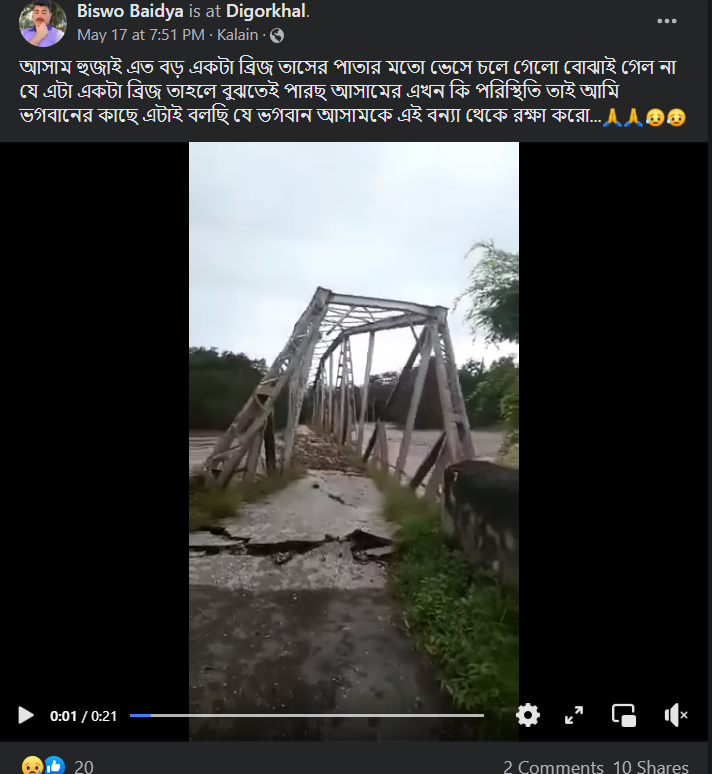The height and width of the screenshot is (774, 712).
Task: Open Biswo Baidya's profile picture
Action: (42, 23)
